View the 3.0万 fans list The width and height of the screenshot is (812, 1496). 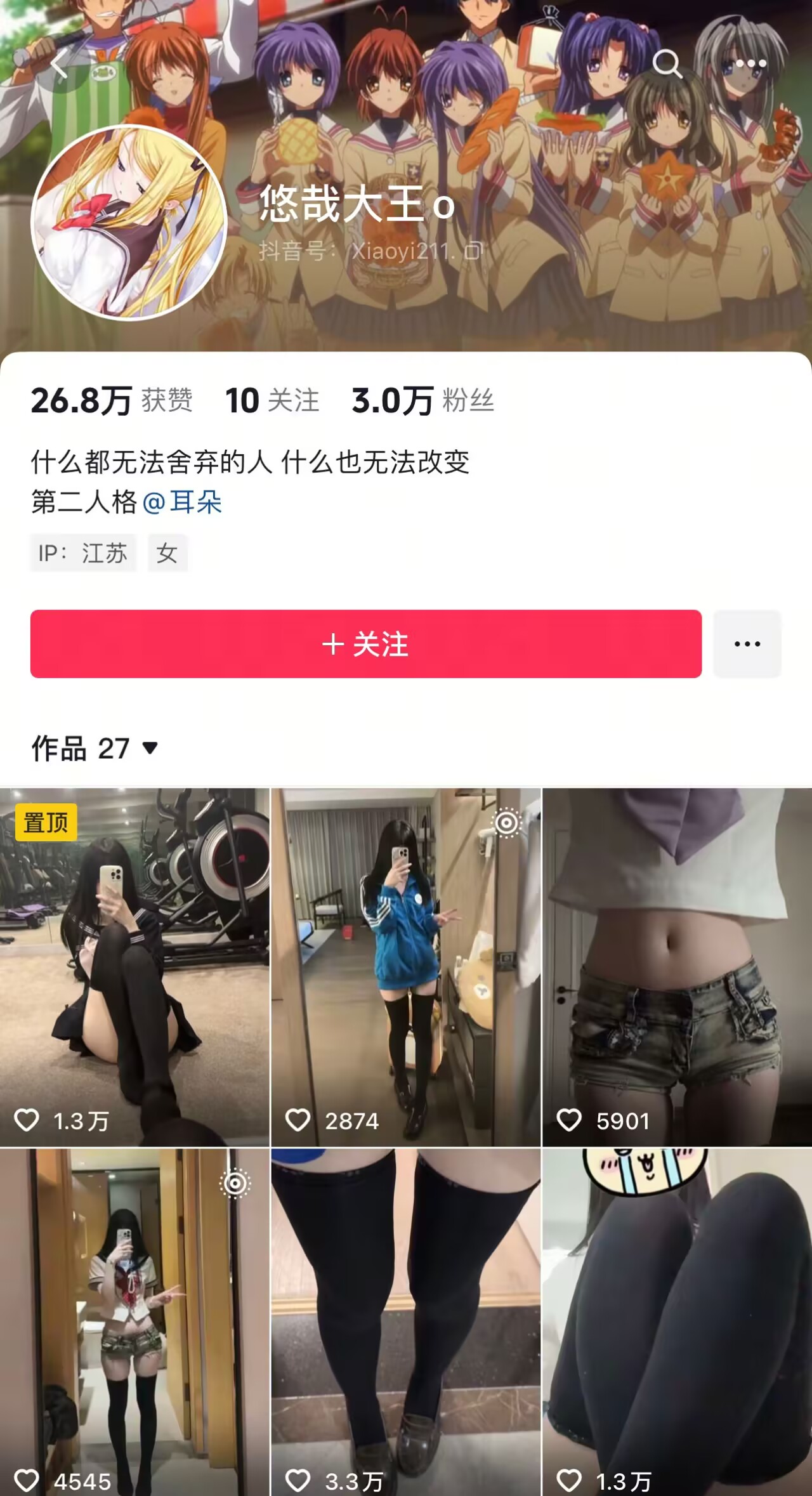[422, 401]
